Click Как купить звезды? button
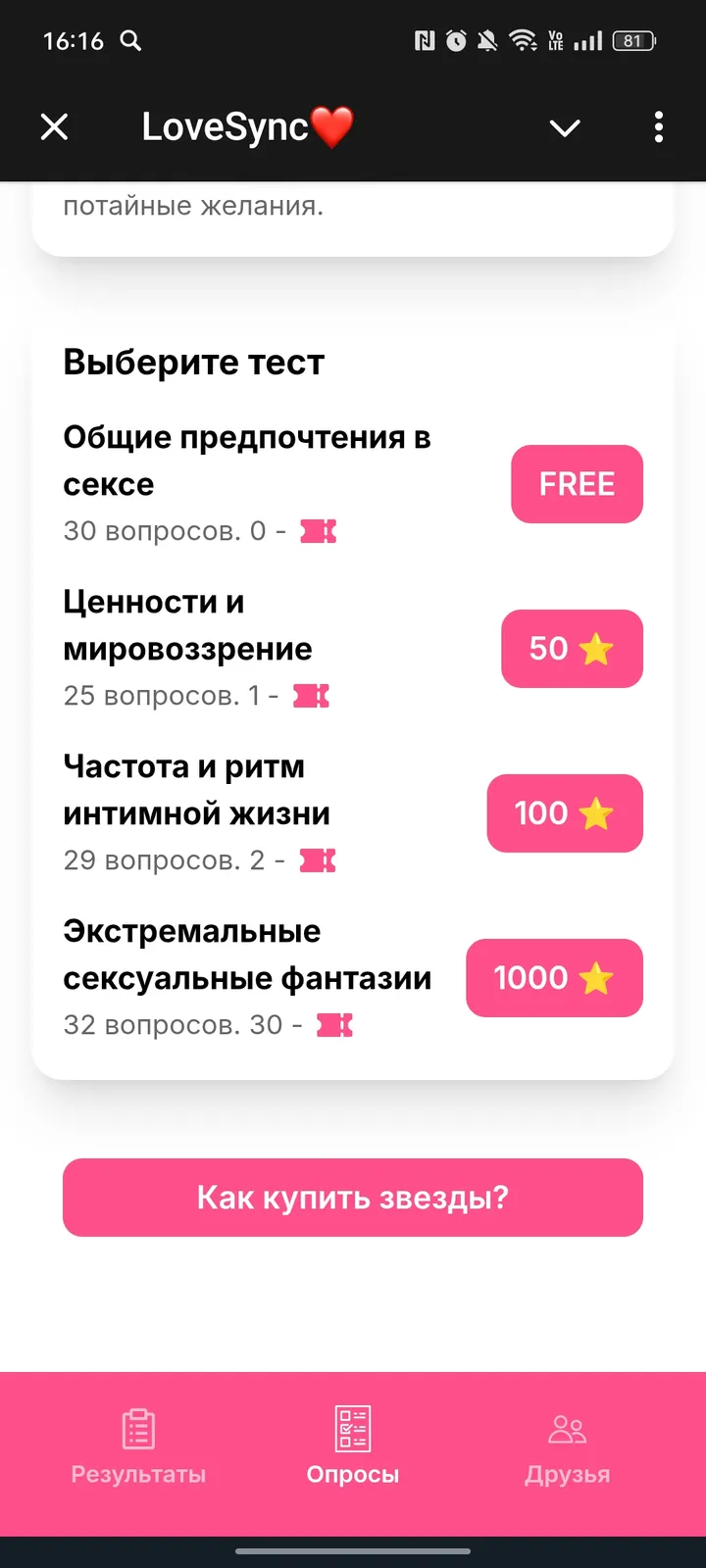The height and width of the screenshot is (1568, 706). click(x=352, y=1197)
